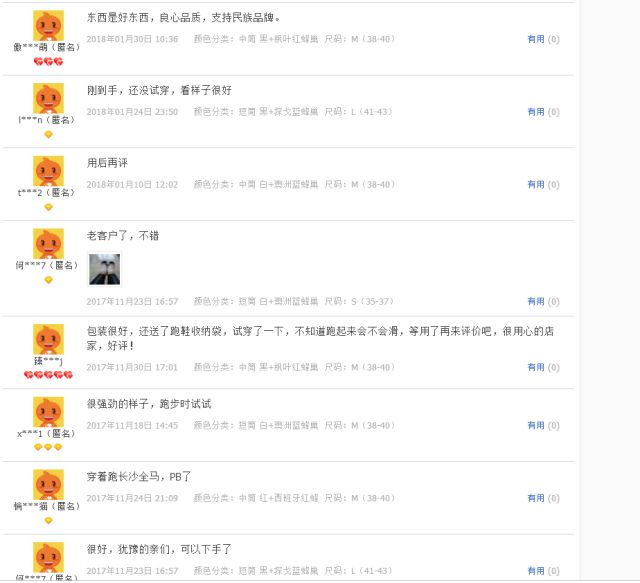The height and width of the screenshot is (583, 640).
Task: Mark review "包装很好" as 有用
Action: tap(536, 368)
